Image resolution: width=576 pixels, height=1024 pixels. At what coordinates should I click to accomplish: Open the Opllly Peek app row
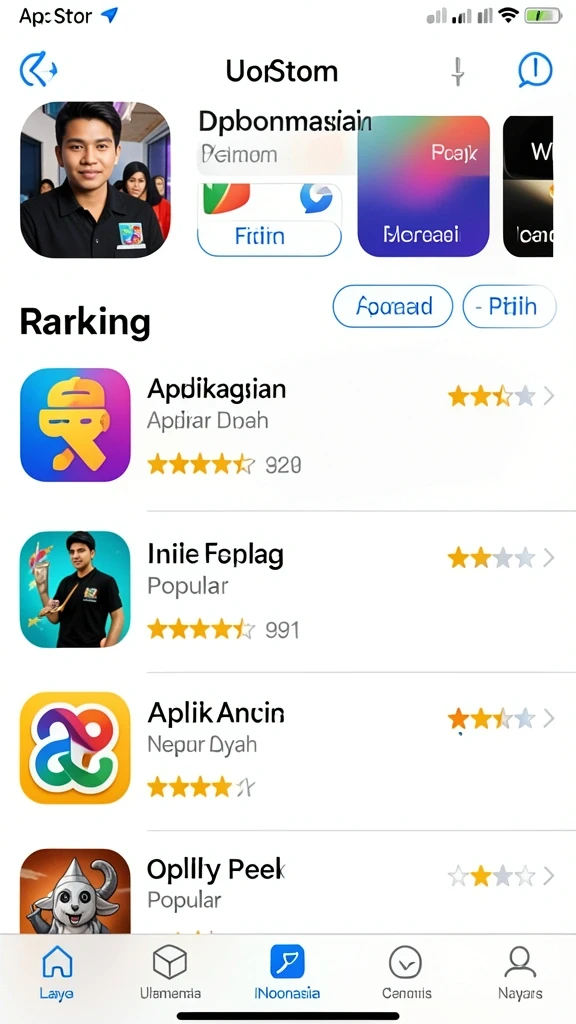(x=288, y=891)
